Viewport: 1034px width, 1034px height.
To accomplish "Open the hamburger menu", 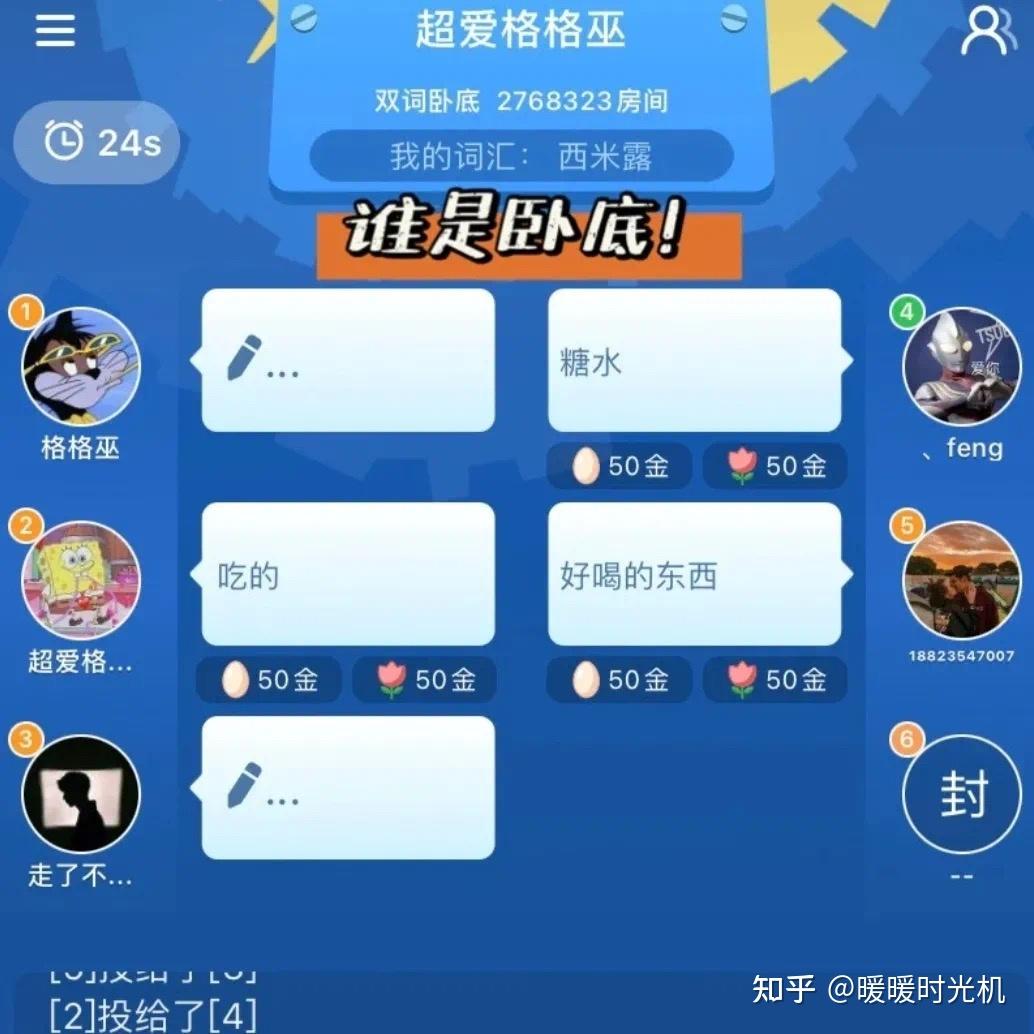I will 55,30.
